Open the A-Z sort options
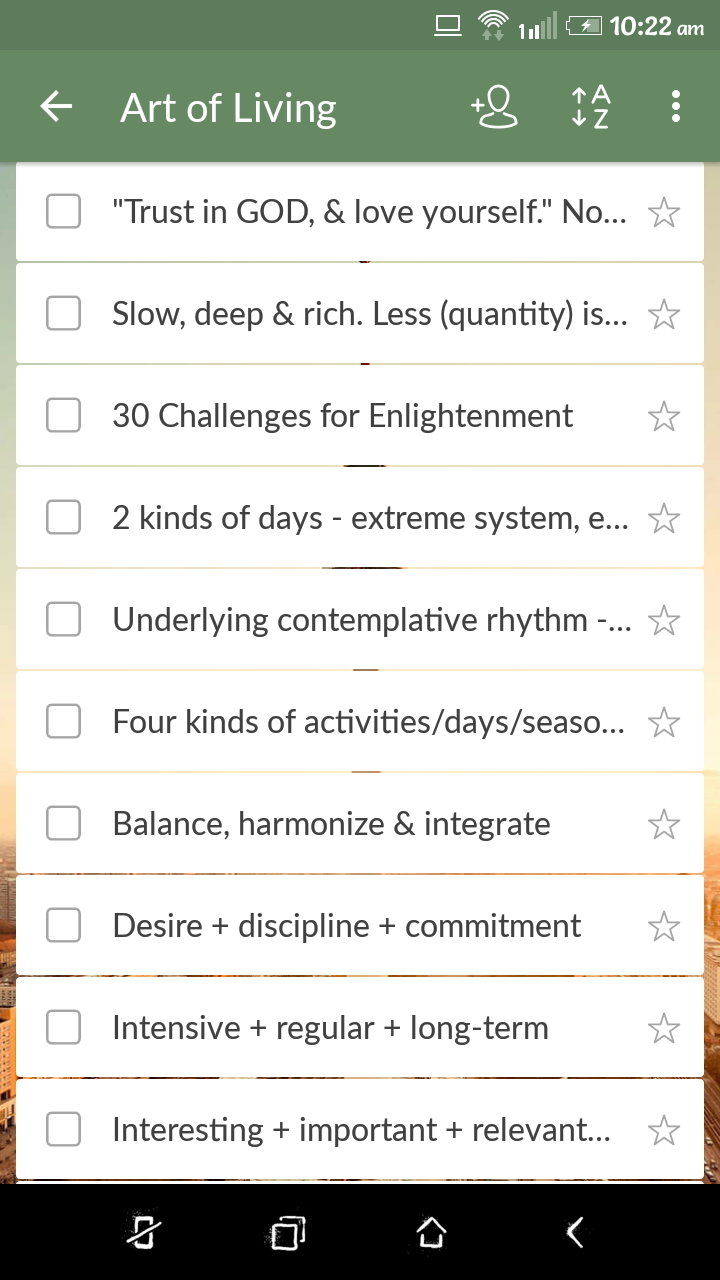The width and height of the screenshot is (720, 1280). point(590,107)
